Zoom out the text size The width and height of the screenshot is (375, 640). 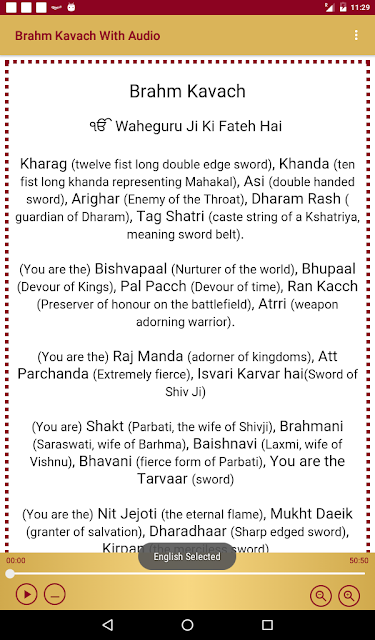[x=321, y=596]
